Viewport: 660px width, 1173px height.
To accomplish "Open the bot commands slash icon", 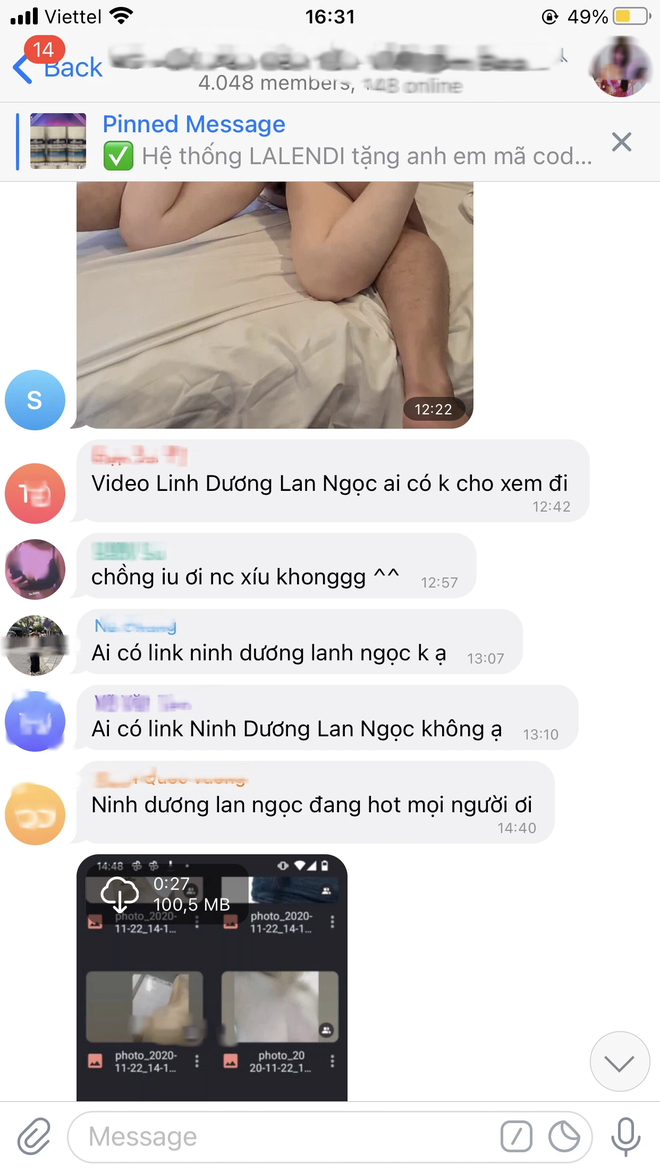I will pos(516,1137).
